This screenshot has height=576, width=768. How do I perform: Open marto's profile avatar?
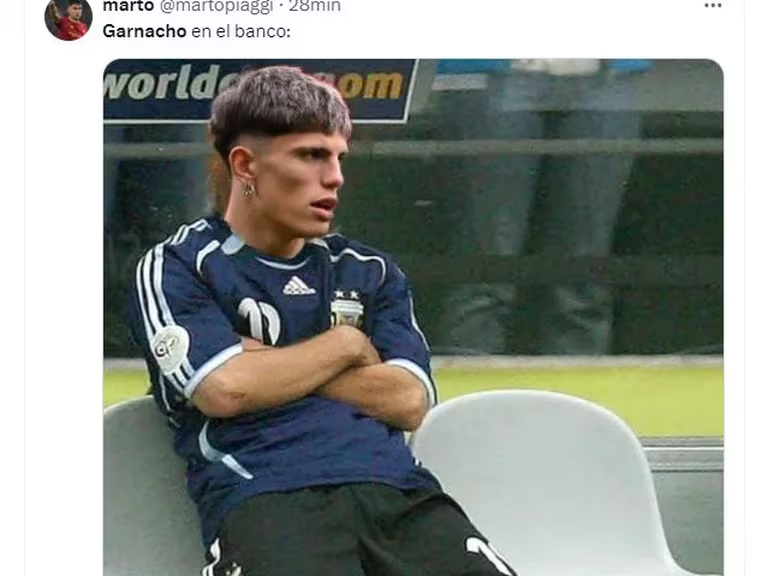[68, 17]
